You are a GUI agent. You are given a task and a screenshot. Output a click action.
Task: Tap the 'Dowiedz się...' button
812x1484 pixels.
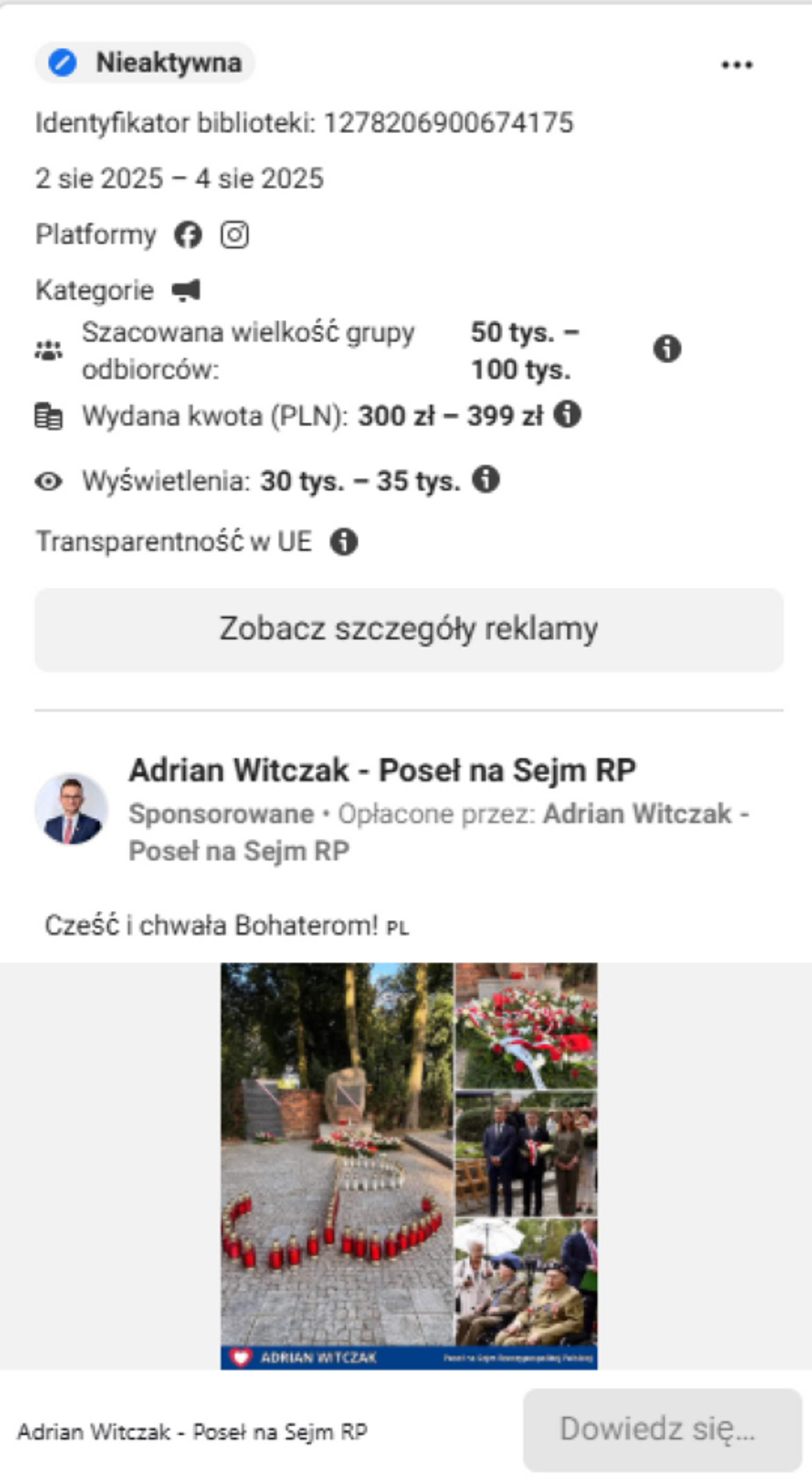pyautogui.click(x=662, y=1429)
